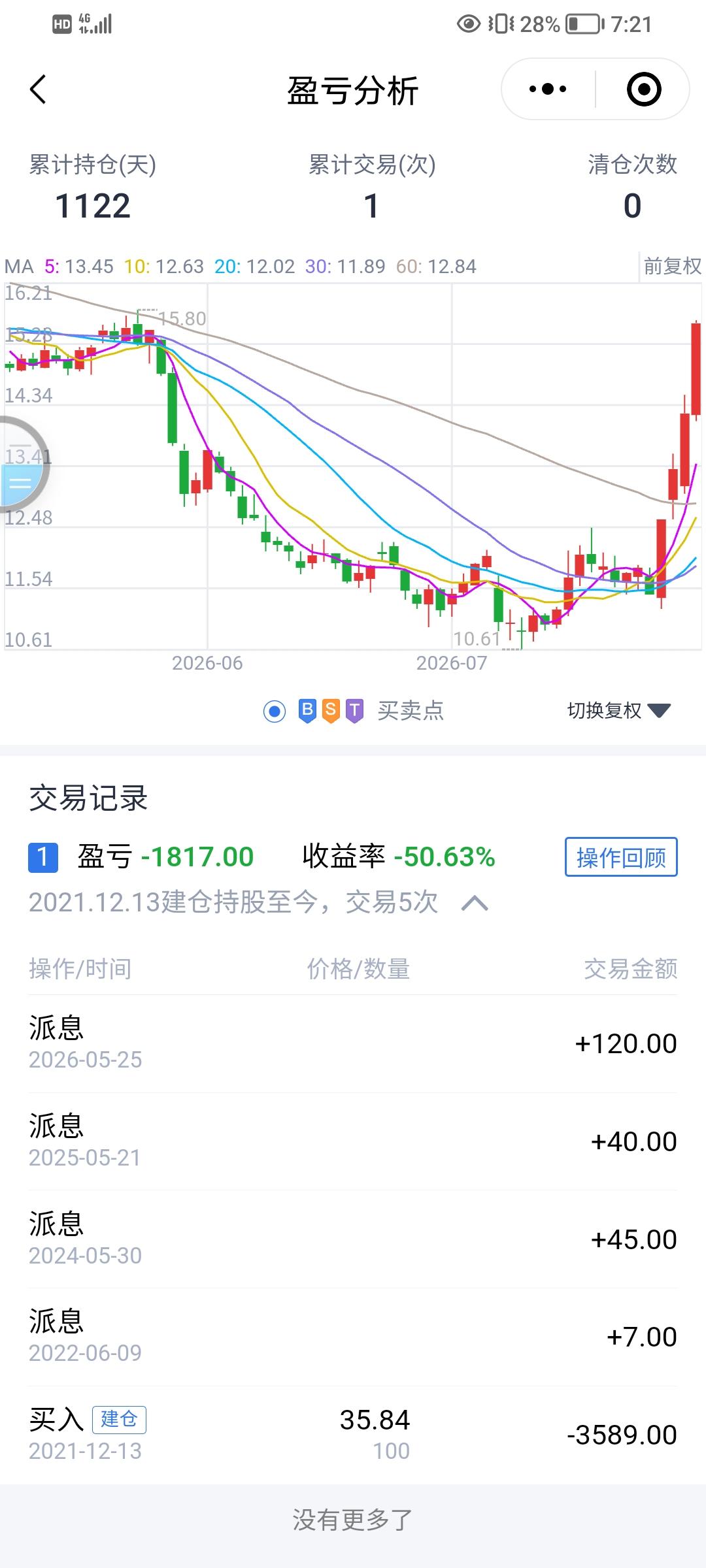The width and height of the screenshot is (706, 1568).
Task: Open the mini program more options menu
Action: (548, 90)
